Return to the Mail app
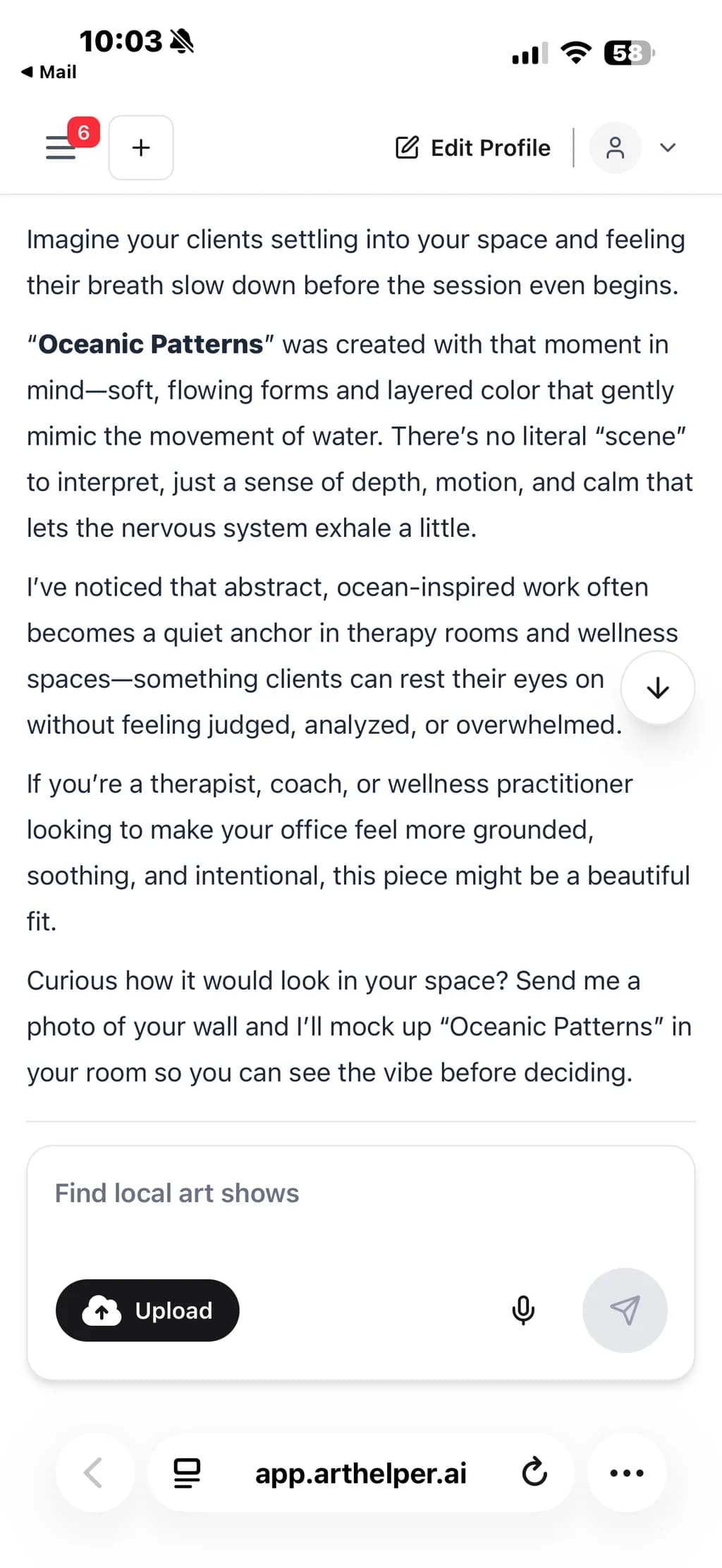Image resolution: width=722 pixels, height=1568 pixels. [x=49, y=72]
